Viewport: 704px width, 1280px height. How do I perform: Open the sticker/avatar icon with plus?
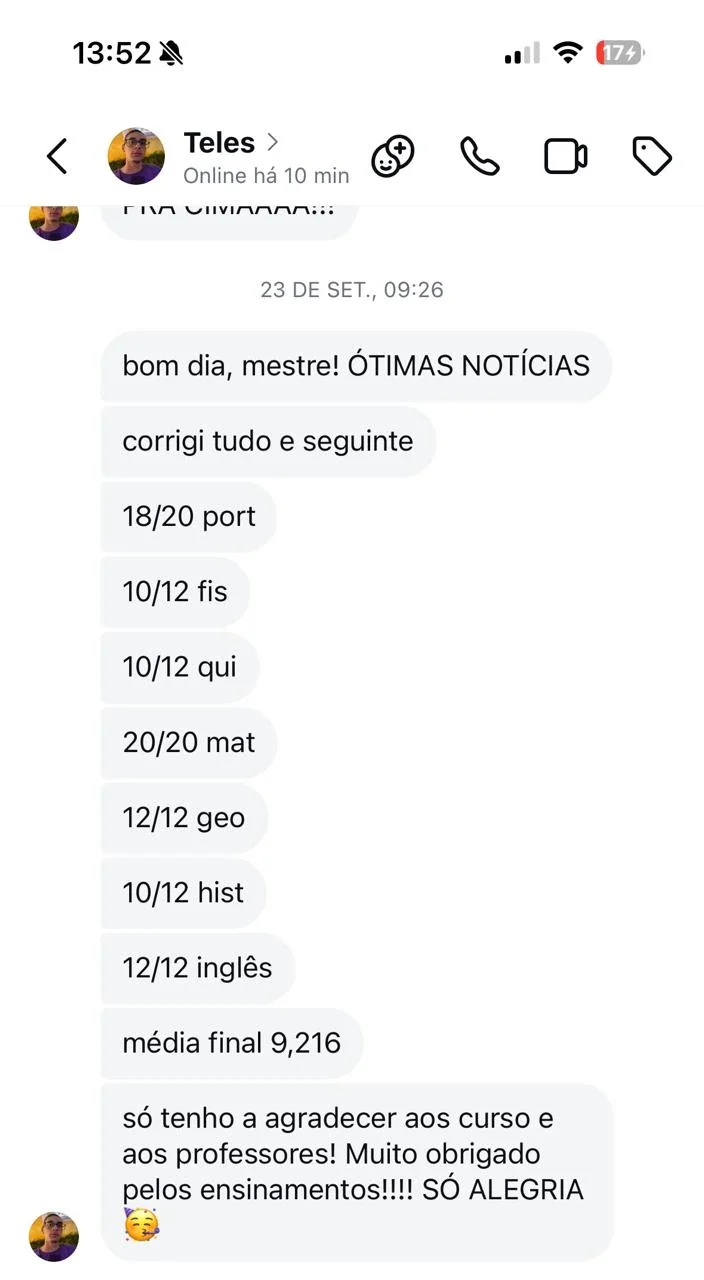point(393,157)
